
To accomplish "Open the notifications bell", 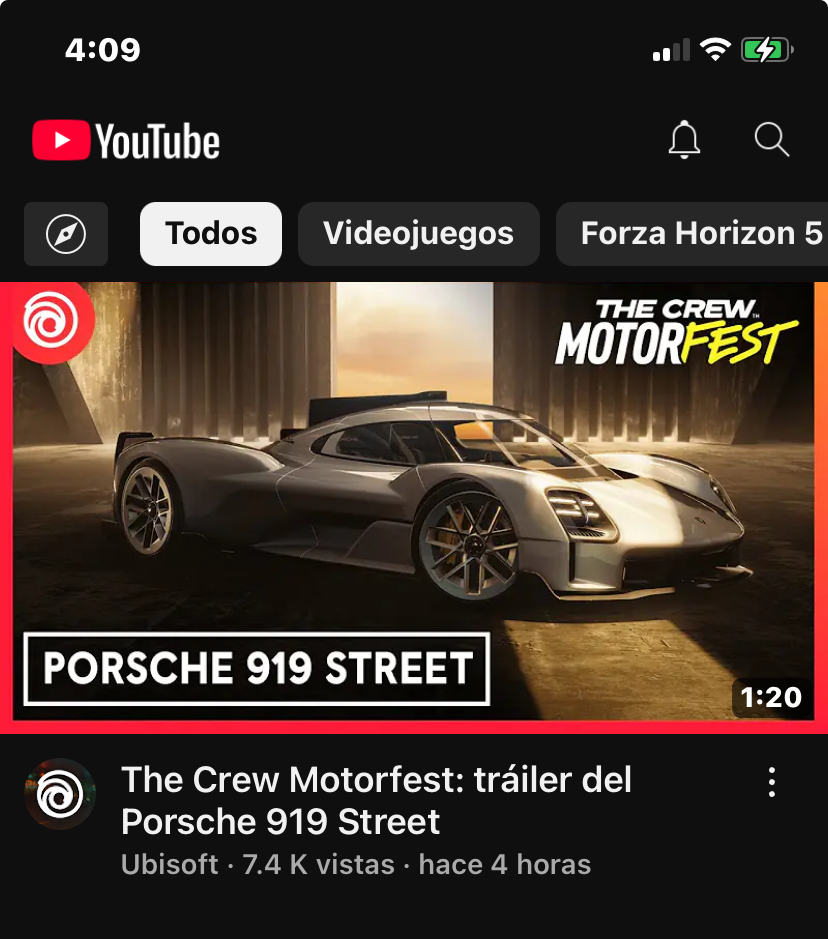I will click(684, 141).
